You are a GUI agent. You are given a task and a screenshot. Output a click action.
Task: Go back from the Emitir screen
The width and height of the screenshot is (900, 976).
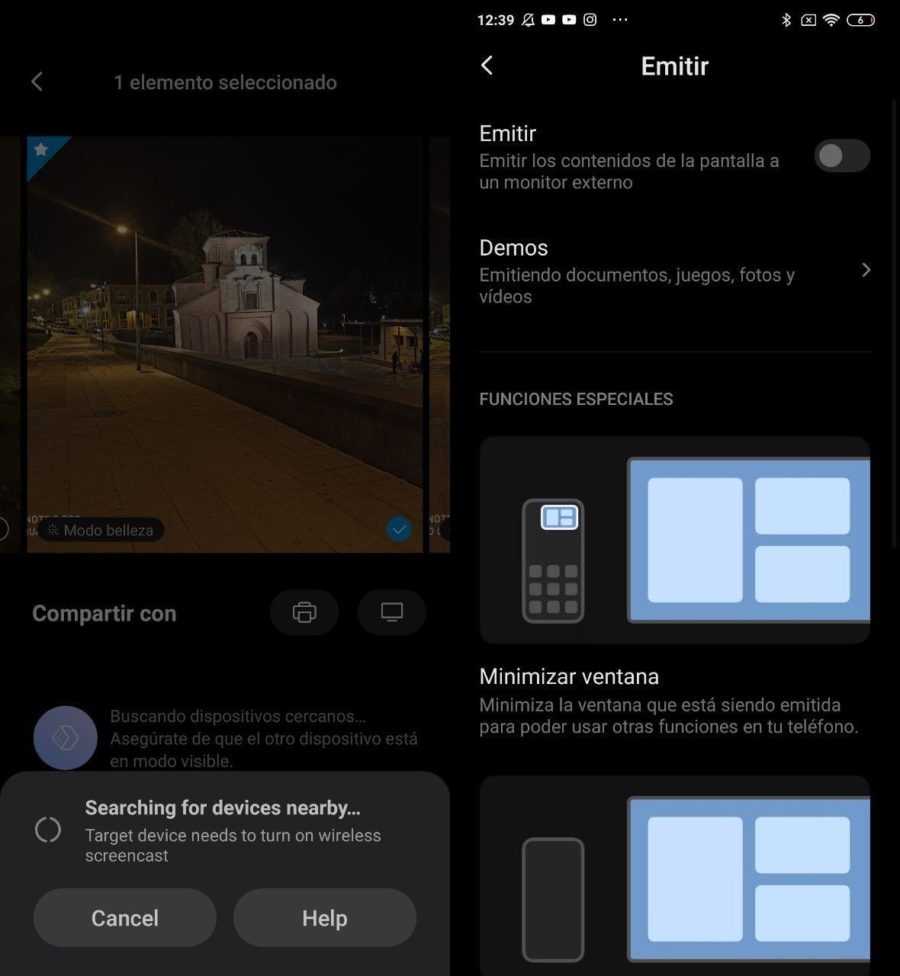[487, 66]
